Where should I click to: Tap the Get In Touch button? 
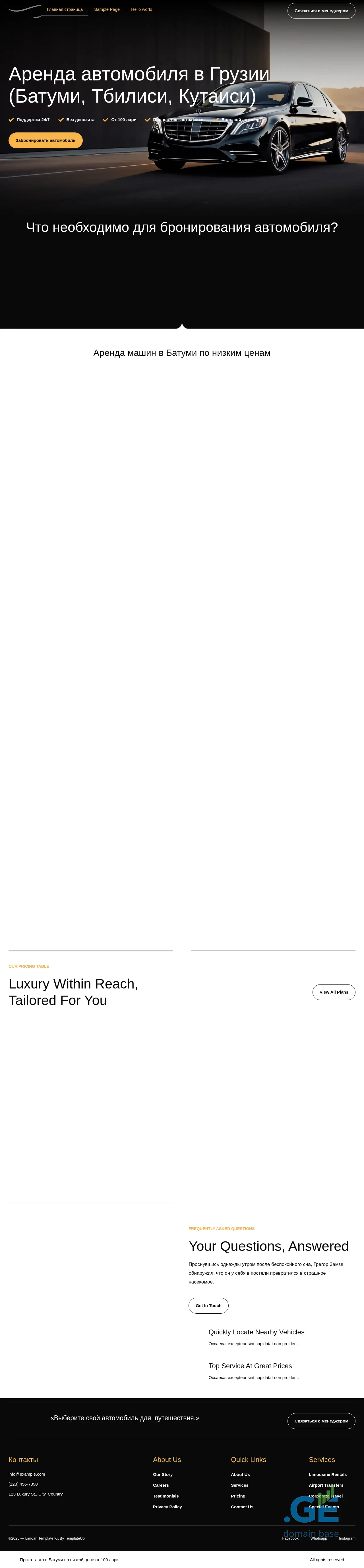(208, 1306)
